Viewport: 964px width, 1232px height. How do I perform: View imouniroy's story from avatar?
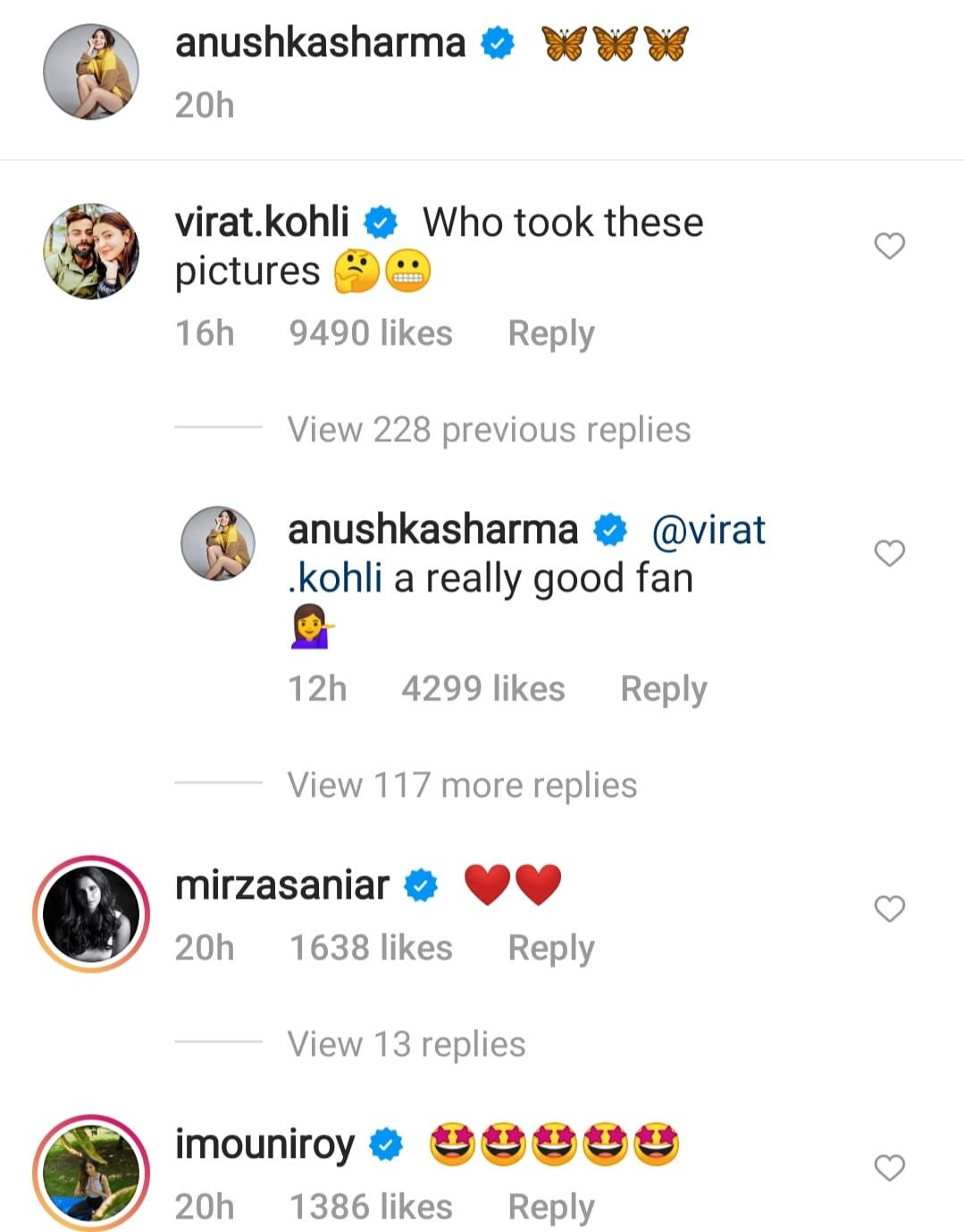pyautogui.click(x=91, y=1172)
